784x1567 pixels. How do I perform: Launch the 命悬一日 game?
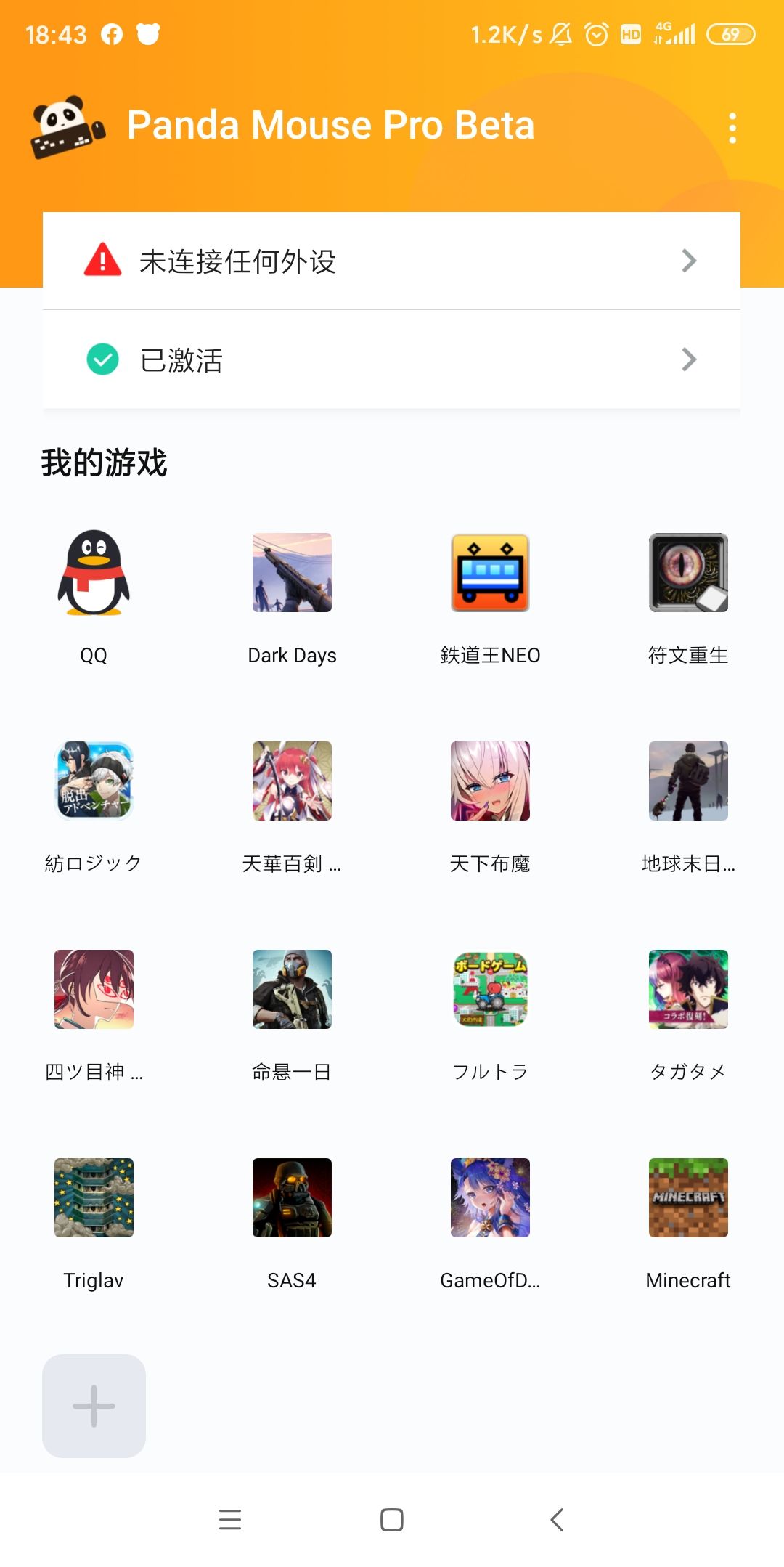[x=292, y=990]
